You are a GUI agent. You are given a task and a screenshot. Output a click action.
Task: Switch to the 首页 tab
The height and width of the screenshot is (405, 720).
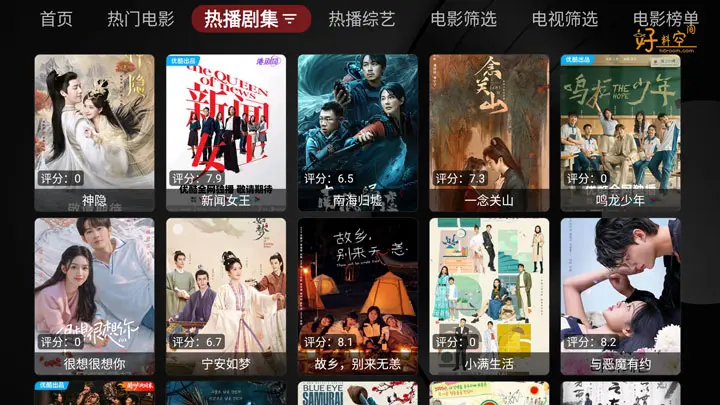click(56, 19)
